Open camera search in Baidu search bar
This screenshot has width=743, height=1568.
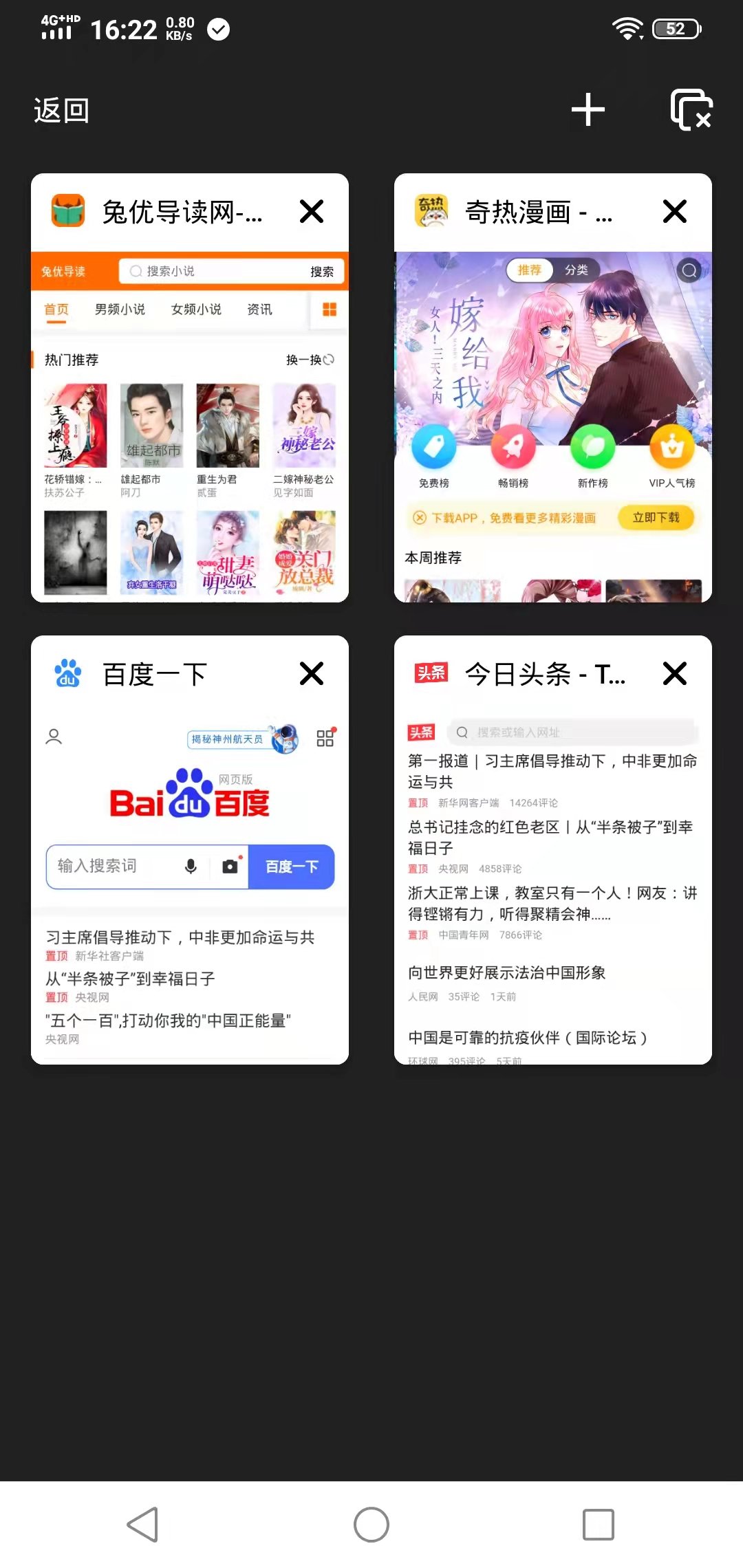(230, 867)
